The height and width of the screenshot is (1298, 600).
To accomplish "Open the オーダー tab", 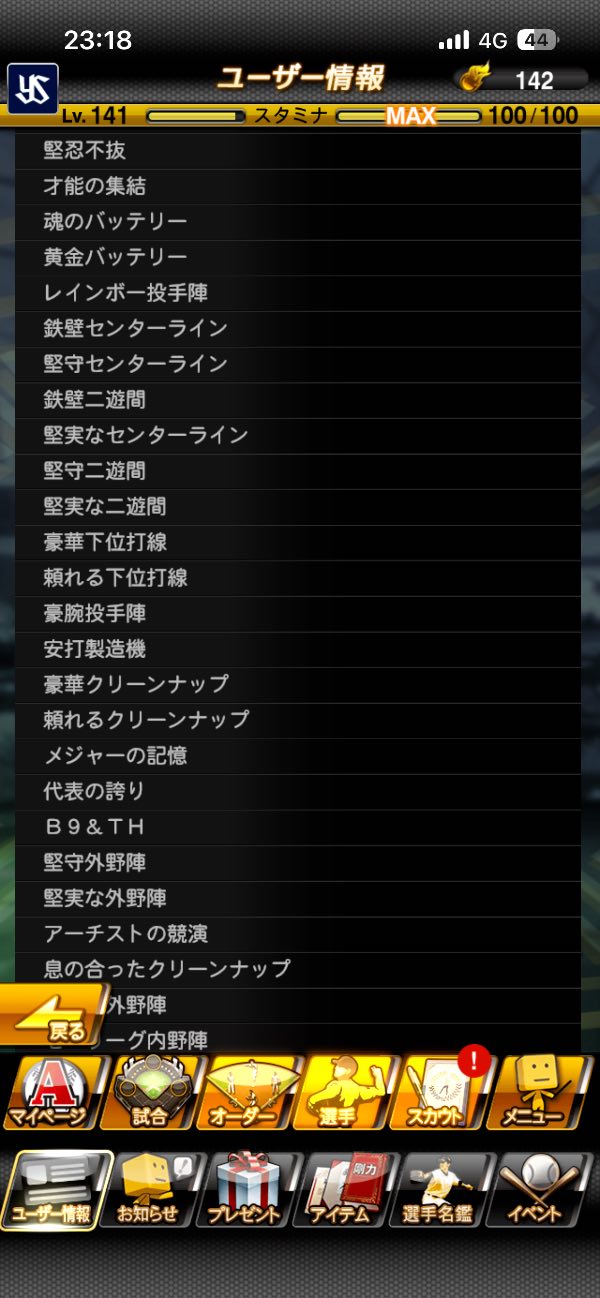I will coord(249,1092).
